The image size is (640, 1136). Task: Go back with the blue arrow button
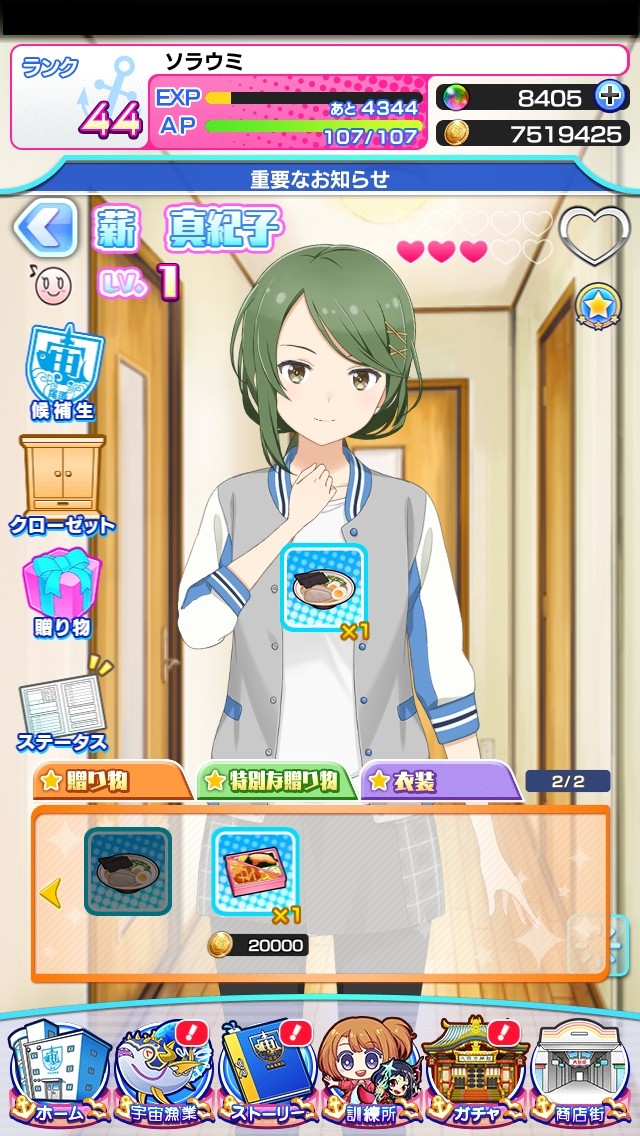pyautogui.click(x=44, y=228)
